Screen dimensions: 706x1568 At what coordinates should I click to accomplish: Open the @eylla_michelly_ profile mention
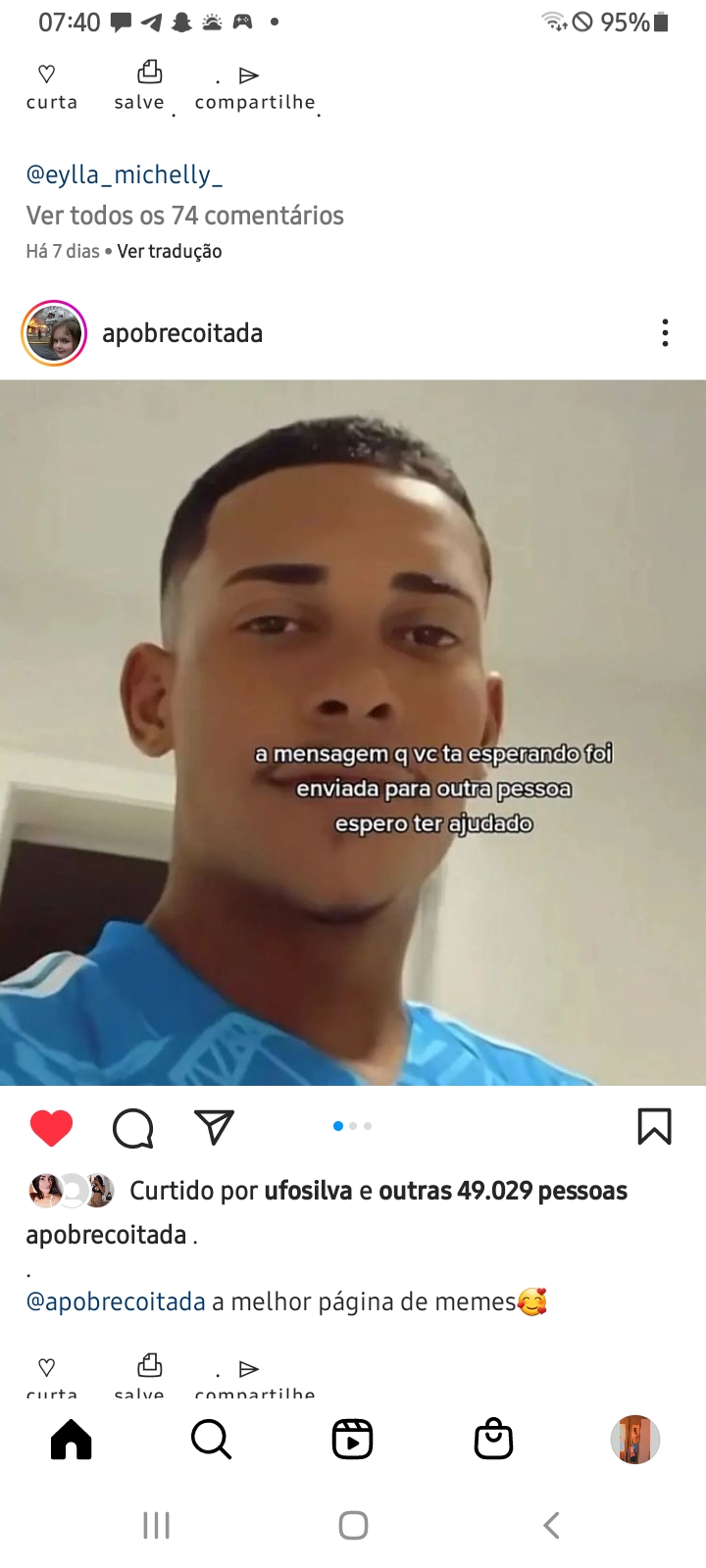pyautogui.click(x=124, y=175)
